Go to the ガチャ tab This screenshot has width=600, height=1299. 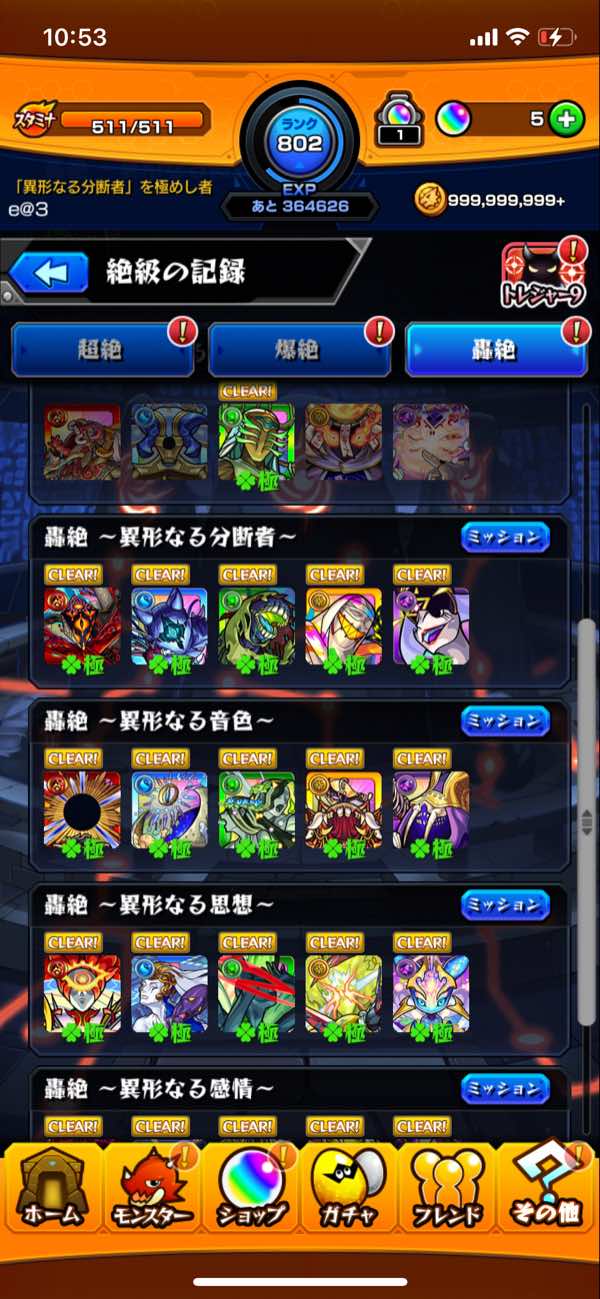point(350,1190)
